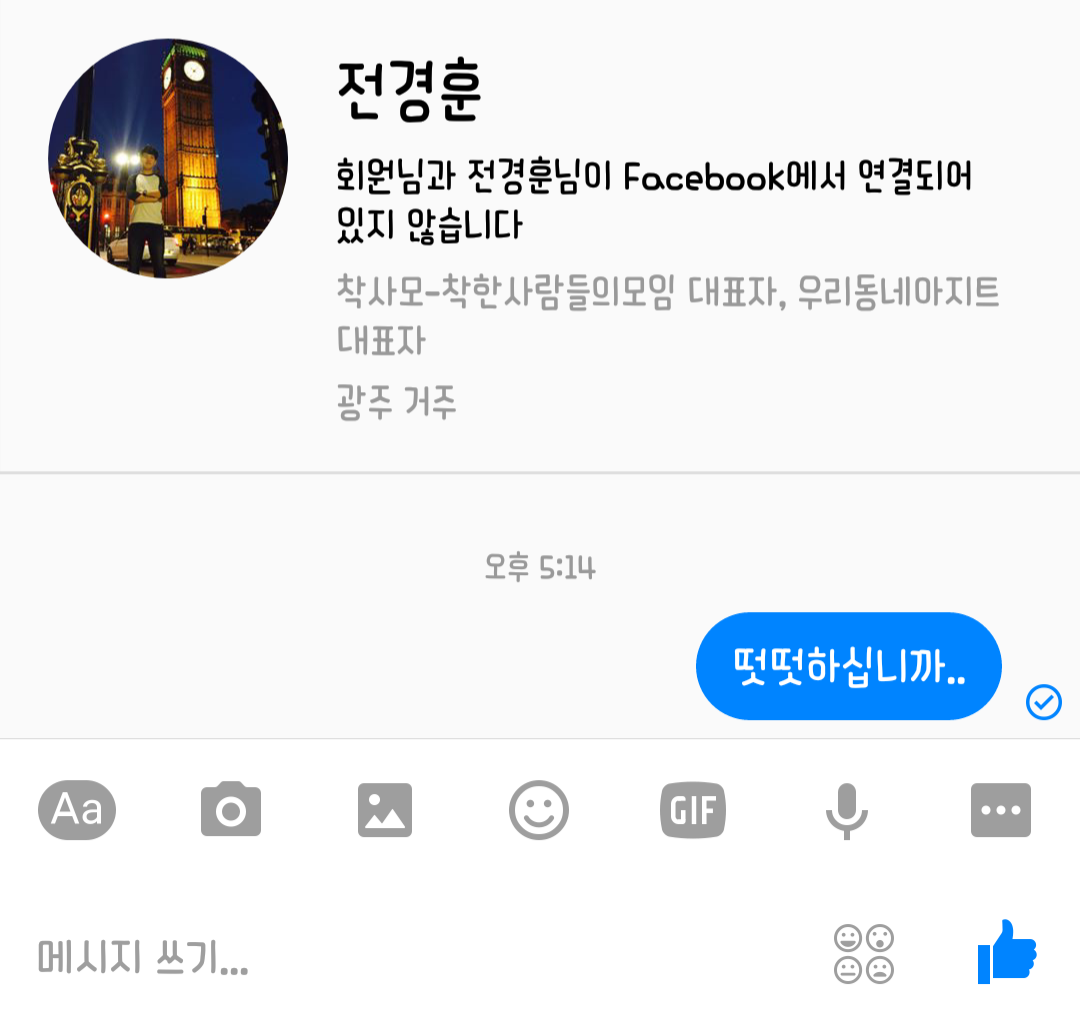Image resolution: width=1080 pixels, height=1026 pixels.
Task: Tap the microphone to record voice
Action: click(847, 809)
